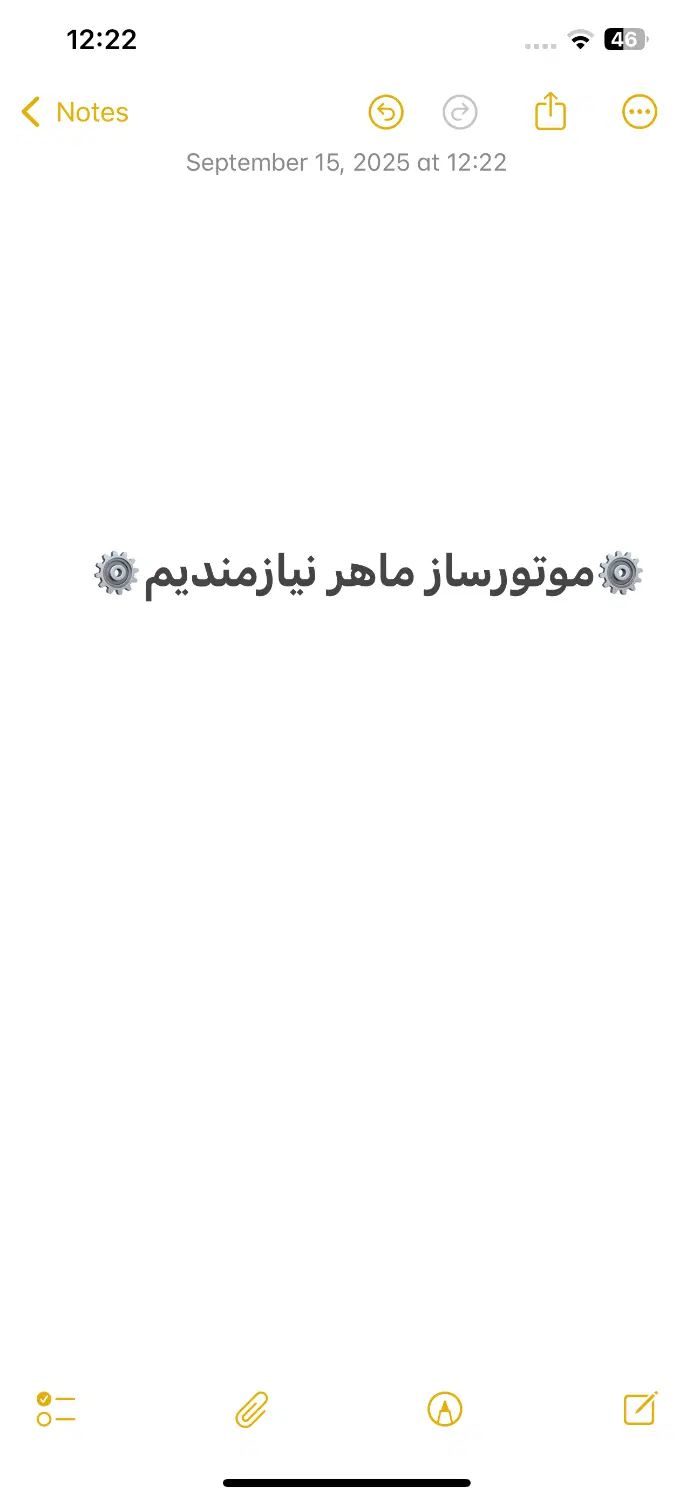Share this note
The image size is (693, 1500).
[x=550, y=111]
